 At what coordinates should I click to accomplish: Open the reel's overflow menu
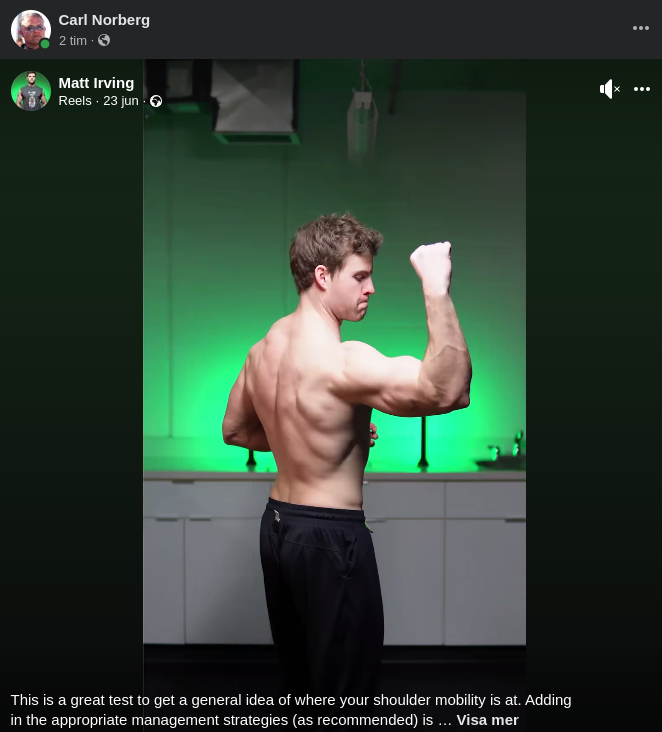tap(642, 89)
